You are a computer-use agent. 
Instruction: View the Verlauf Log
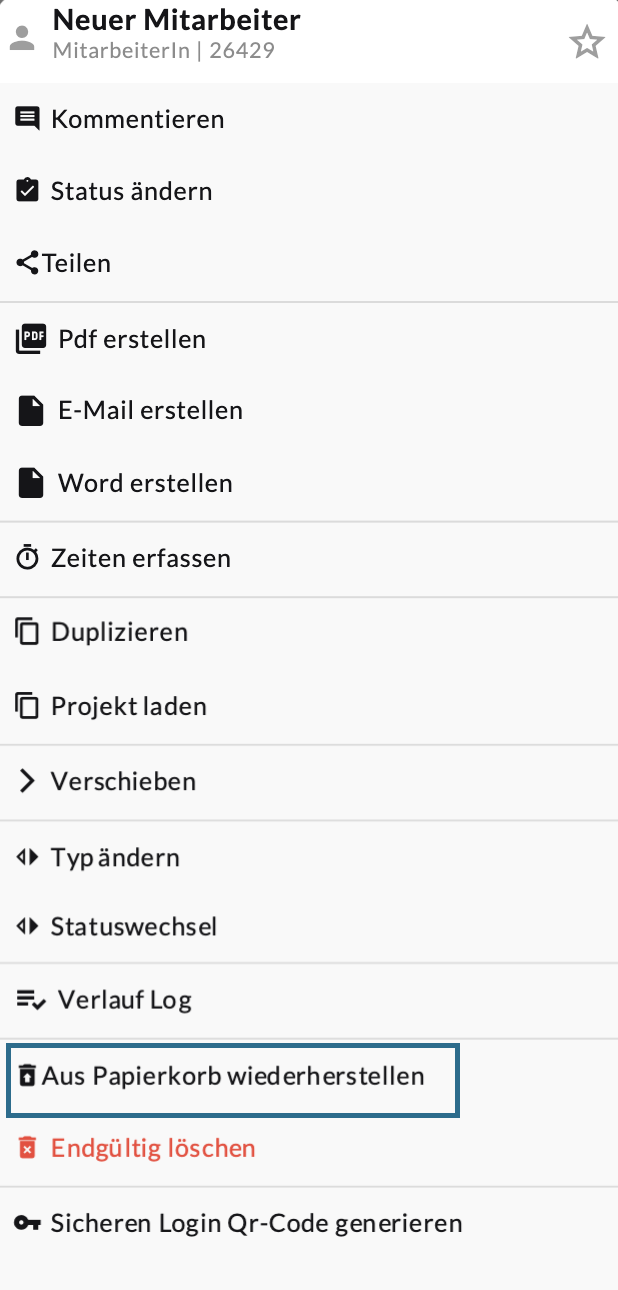pyautogui.click(x=124, y=1000)
